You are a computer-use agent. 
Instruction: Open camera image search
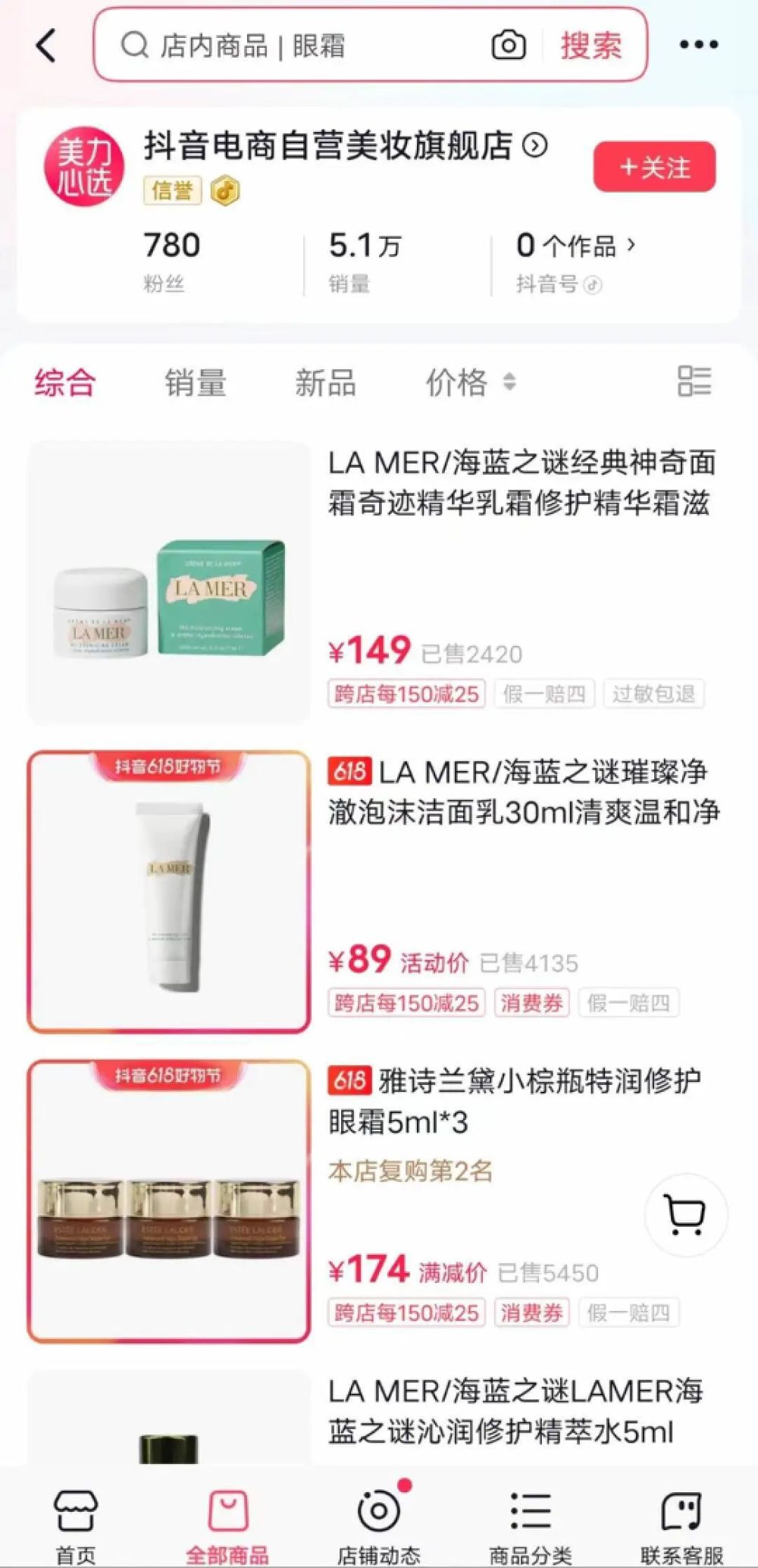[x=509, y=45]
